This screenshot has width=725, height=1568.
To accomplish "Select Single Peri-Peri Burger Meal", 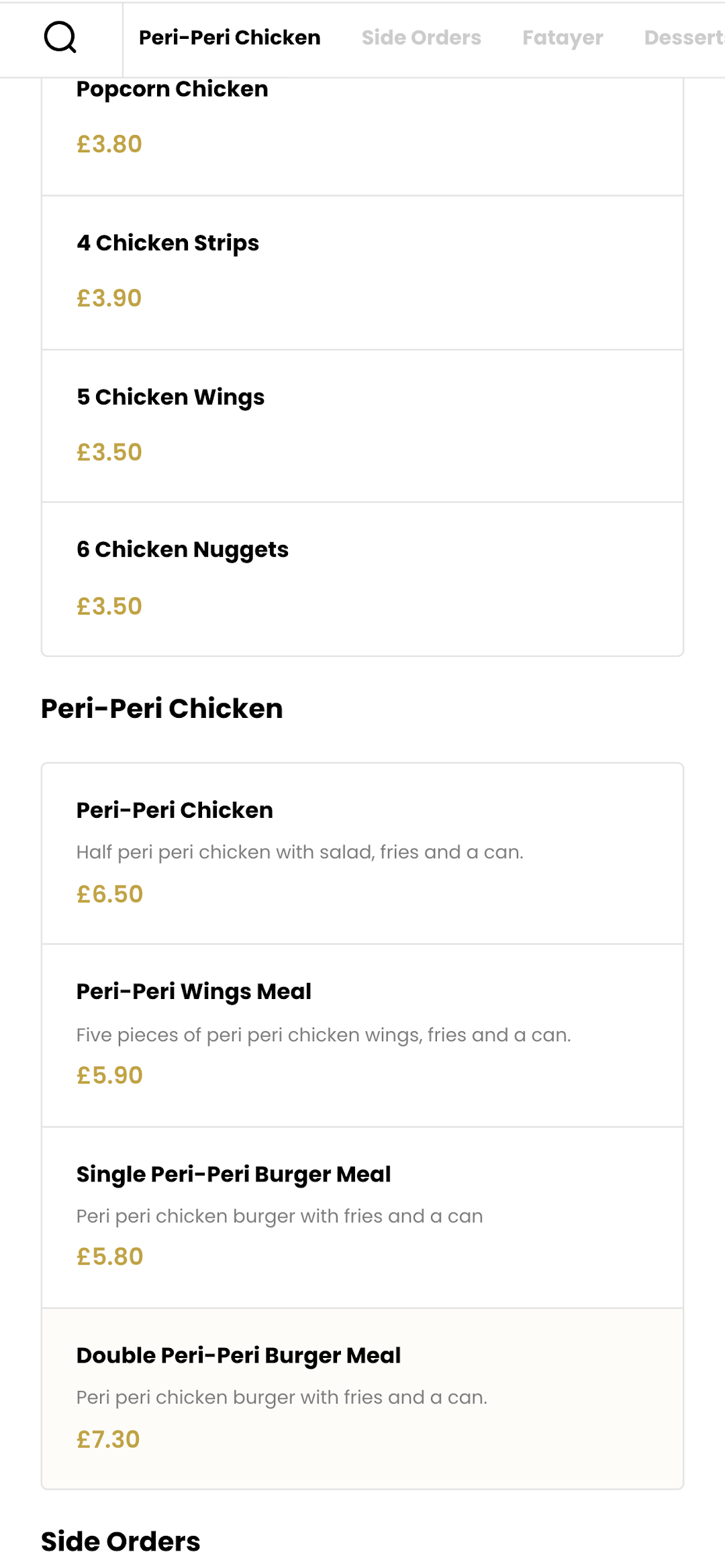I will pyautogui.click(x=362, y=1217).
